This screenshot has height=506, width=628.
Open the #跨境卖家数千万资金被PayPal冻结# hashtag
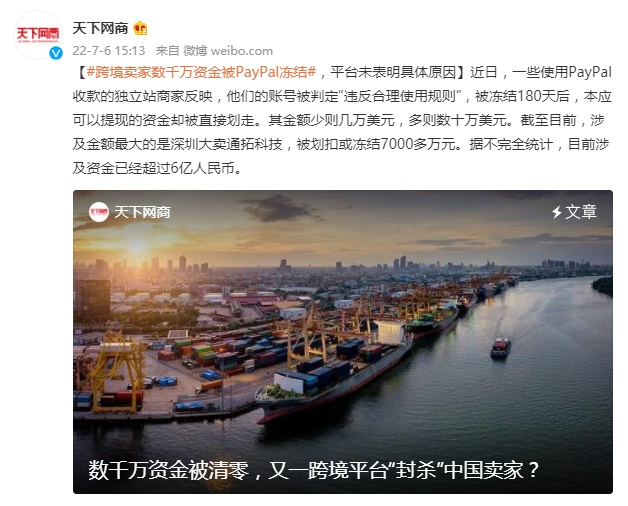202,73
